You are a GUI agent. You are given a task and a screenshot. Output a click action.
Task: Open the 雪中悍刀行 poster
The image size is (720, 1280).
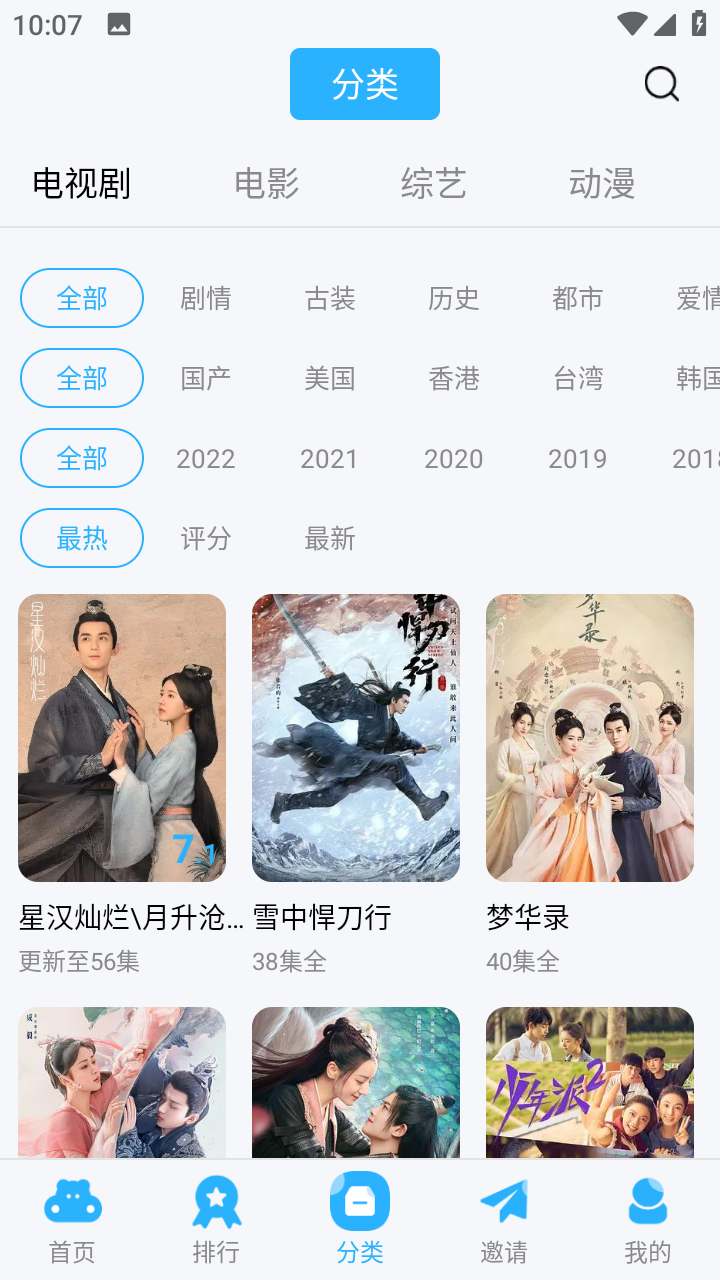pyautogui.click(x=356, y=737)
